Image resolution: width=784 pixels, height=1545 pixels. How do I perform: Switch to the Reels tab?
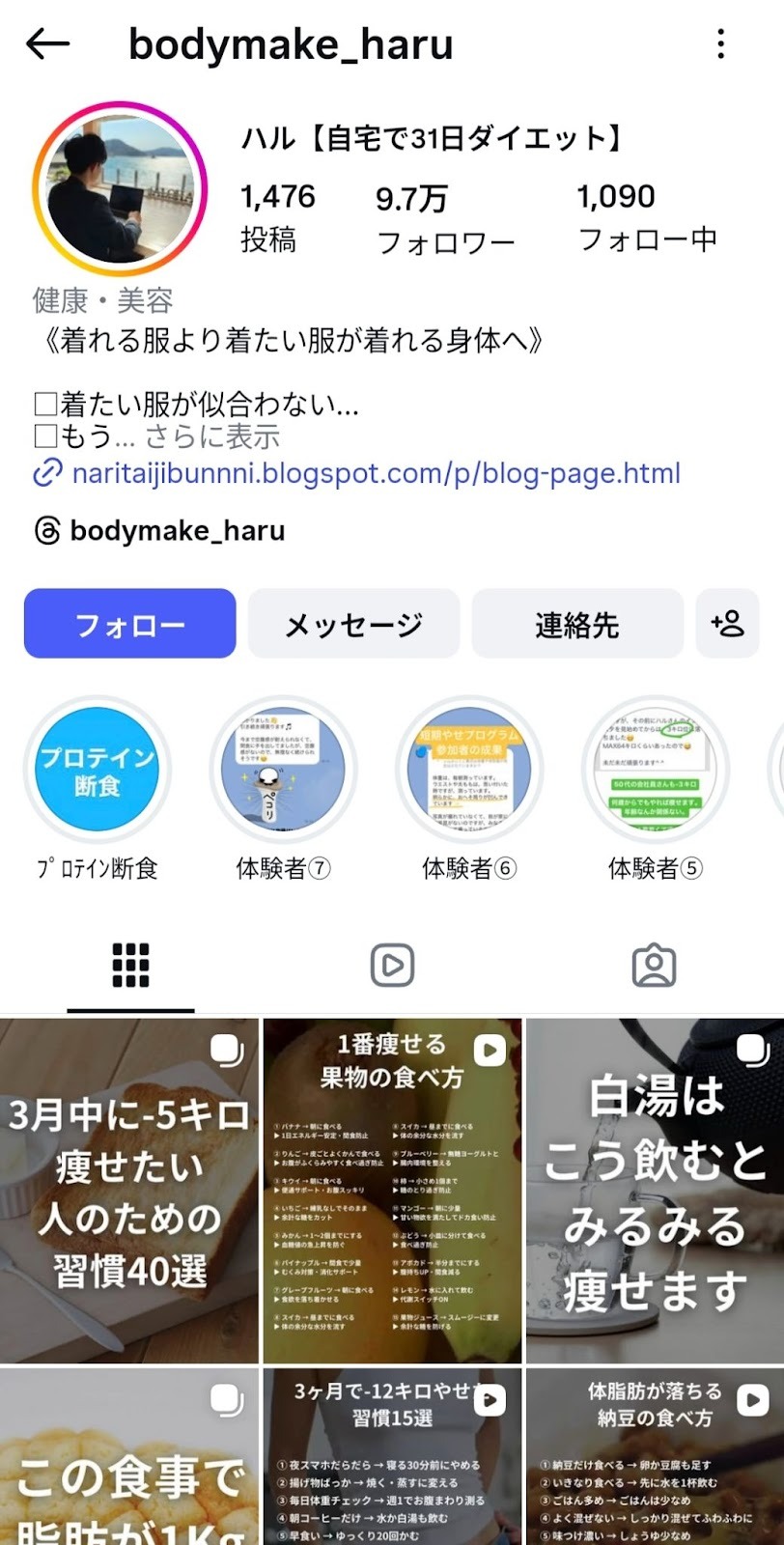[392, 965]
